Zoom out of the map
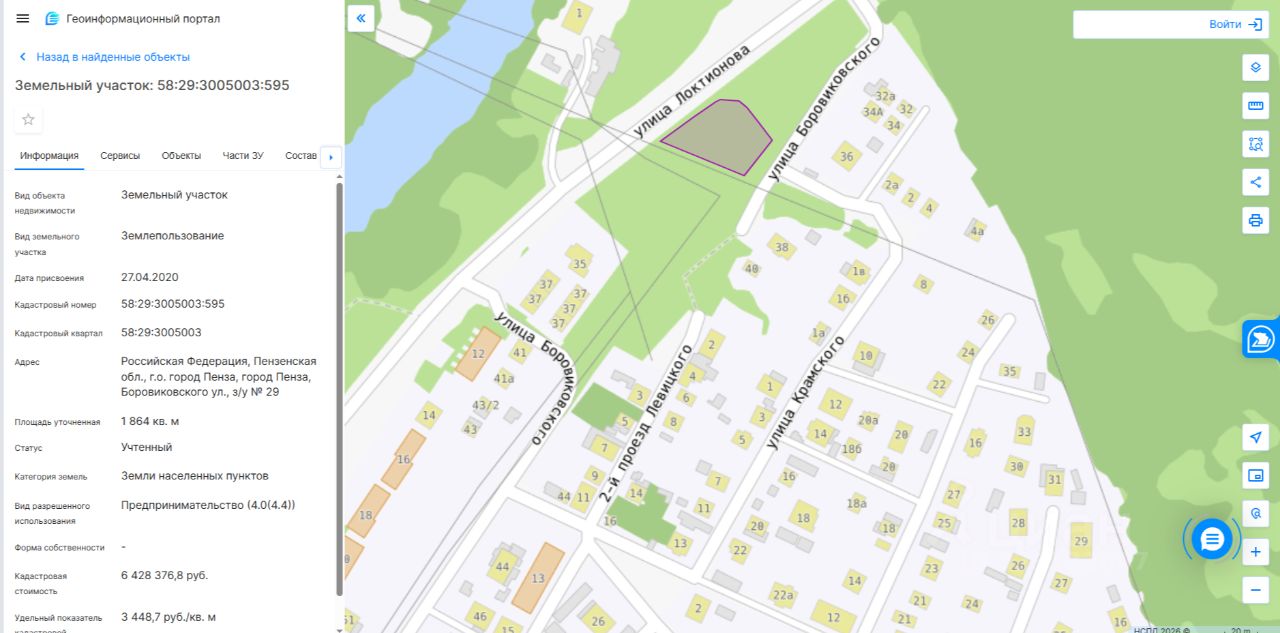Viewport: 1280px width, 633px height. (x=1255, y=589)
